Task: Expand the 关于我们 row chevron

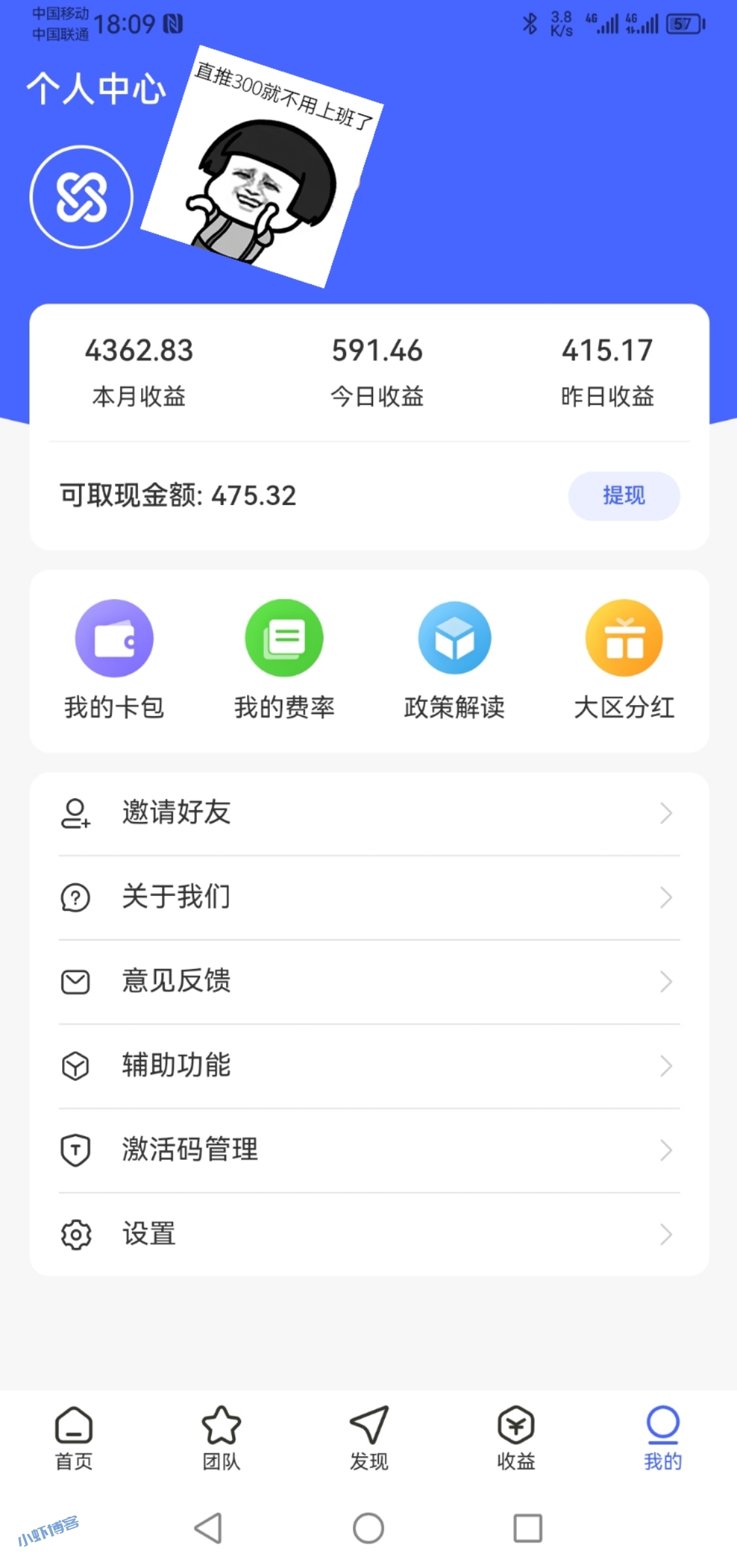Action: click(665, 897)
